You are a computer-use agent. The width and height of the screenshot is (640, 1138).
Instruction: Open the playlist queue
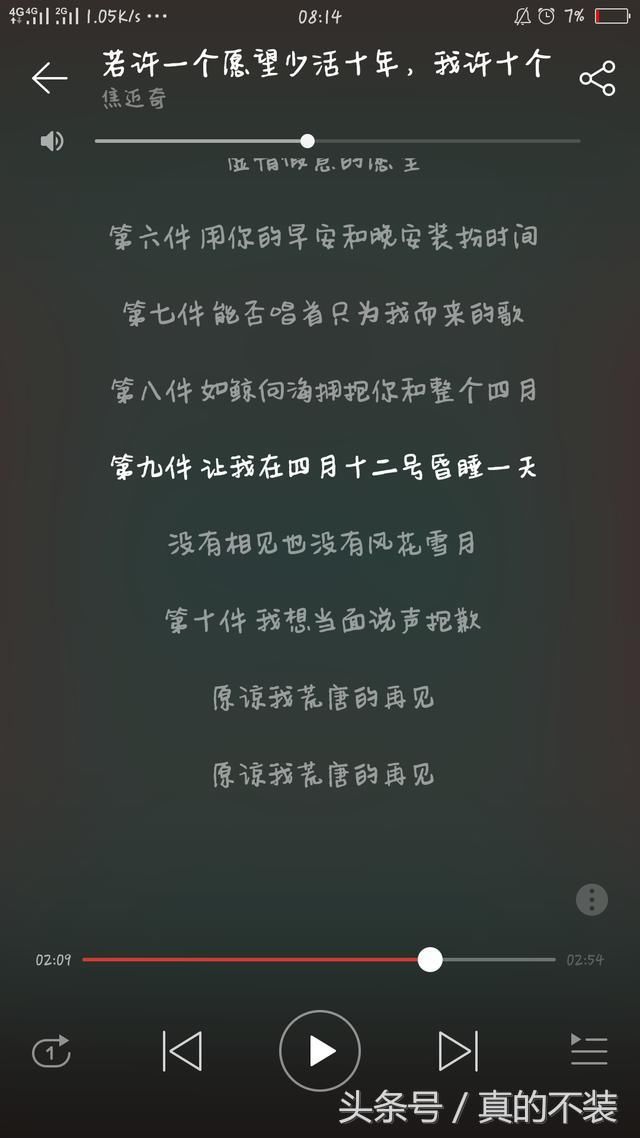[x=588, y=1050]
